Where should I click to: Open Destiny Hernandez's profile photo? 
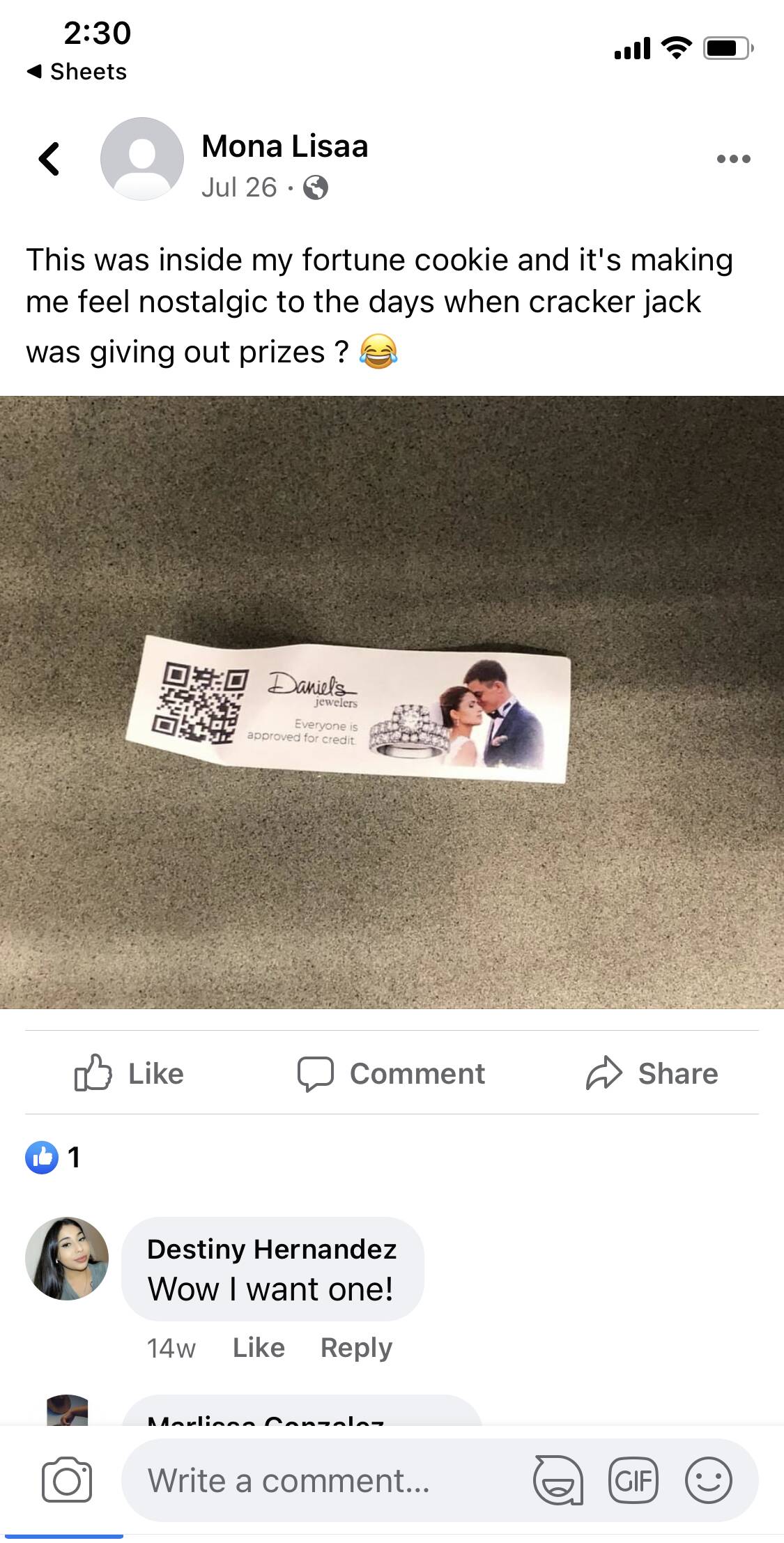click(x=67, y=1258)
